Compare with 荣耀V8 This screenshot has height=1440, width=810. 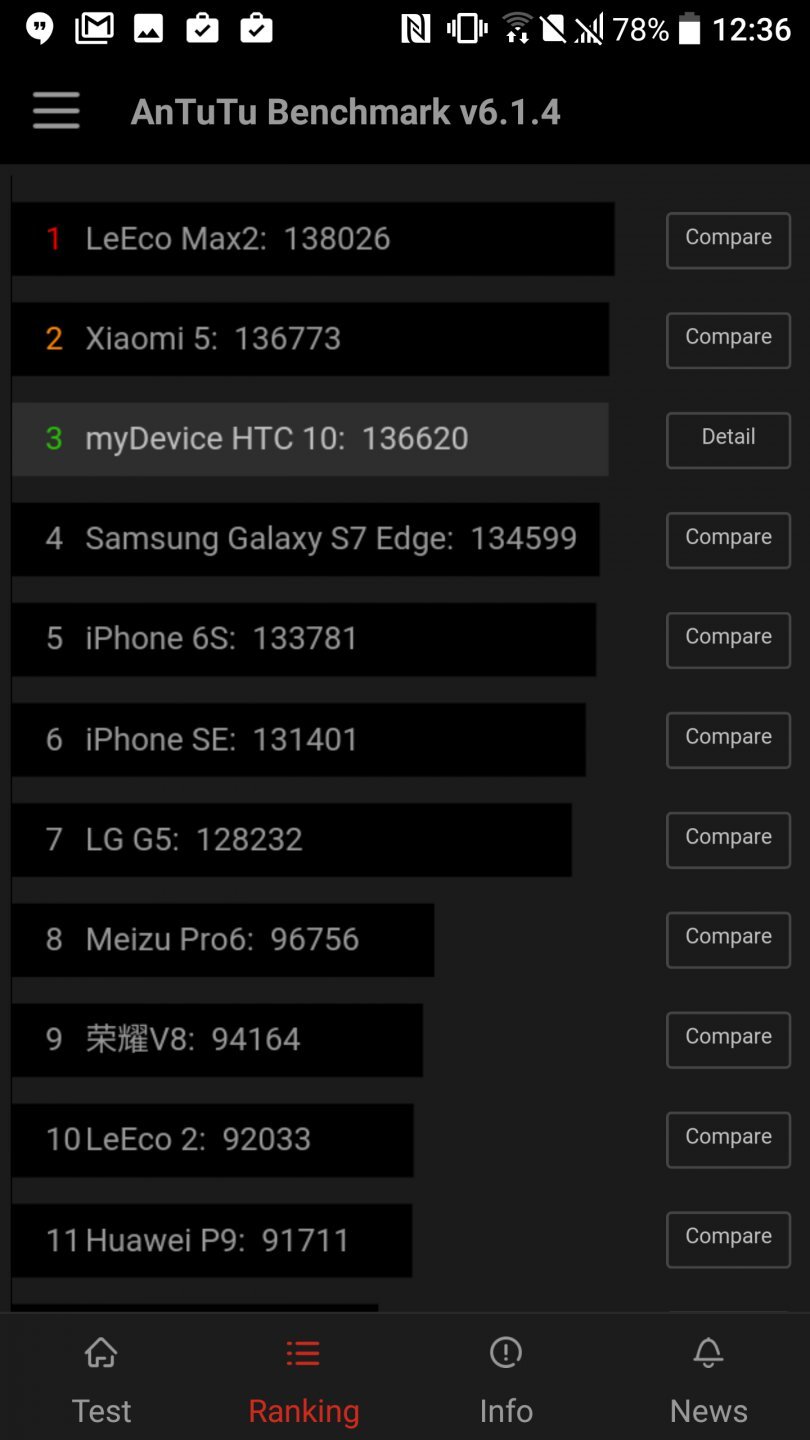pos(728,1039)
